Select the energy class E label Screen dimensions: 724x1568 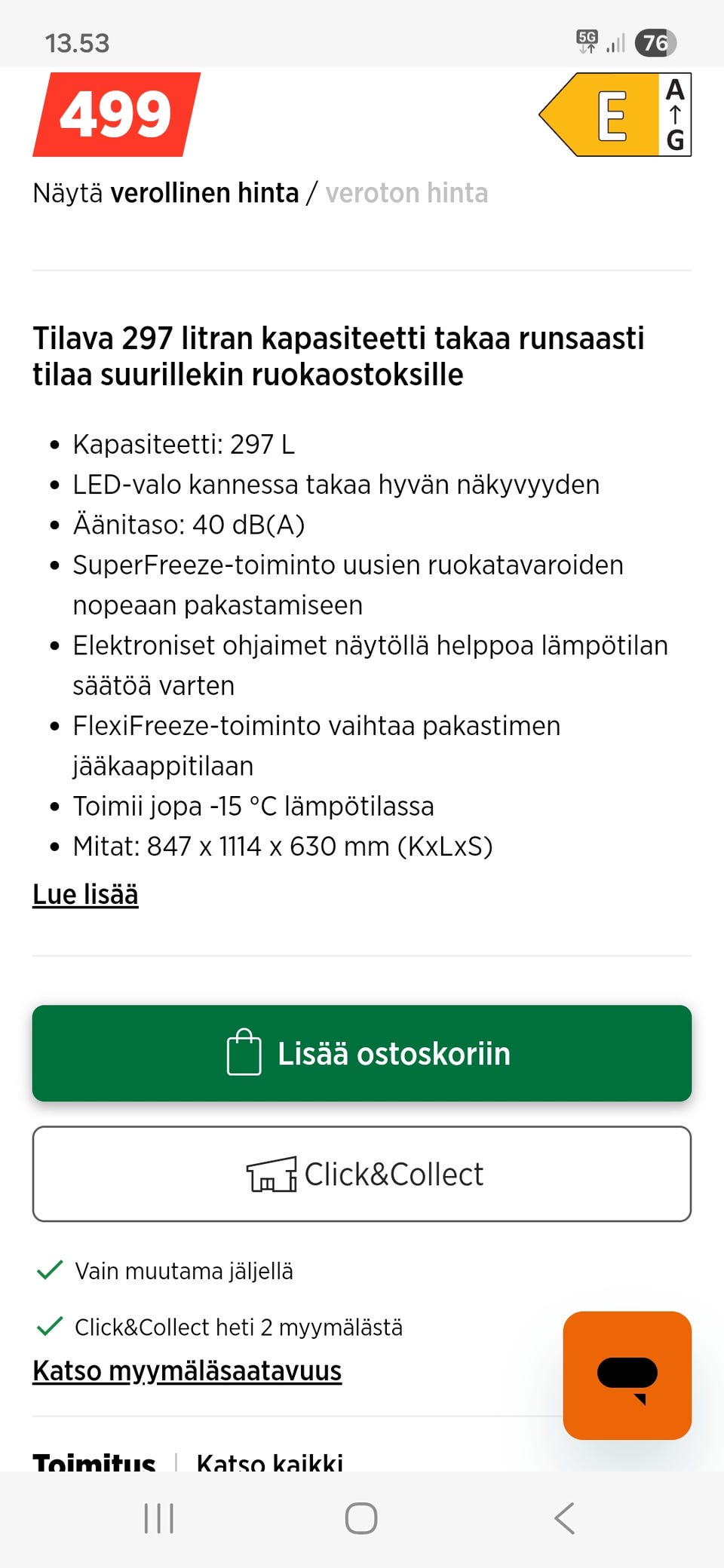[611, 115]
